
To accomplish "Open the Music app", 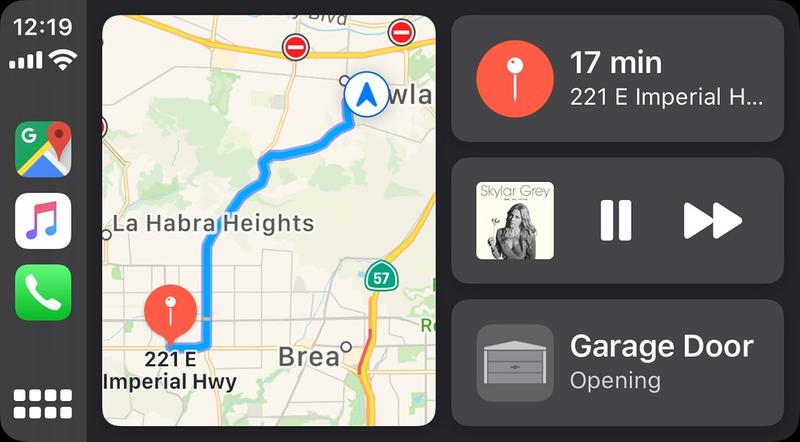I will tap(43, 221).
